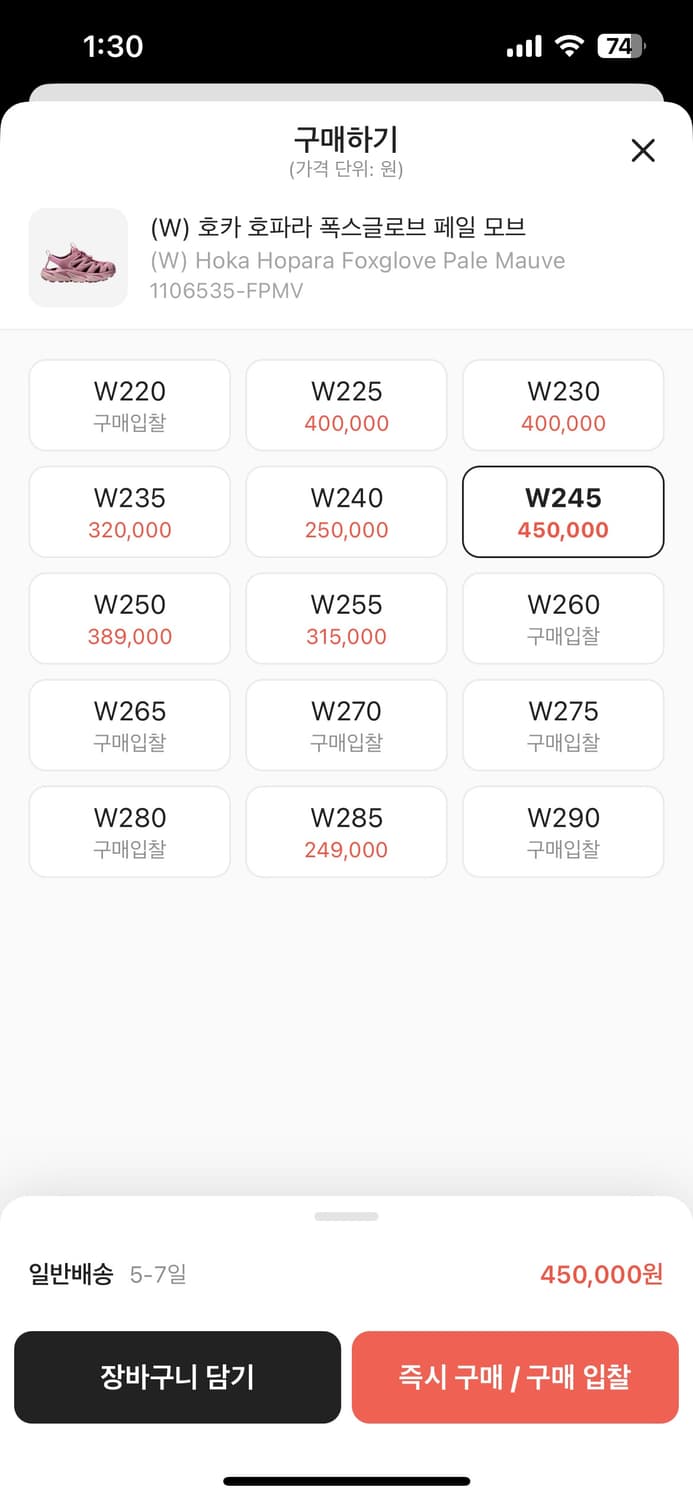Close the 구매하기 purchase sheet
Image resolution: width=693 pixels, height=1500 pixels.
[x=643, y=151]
